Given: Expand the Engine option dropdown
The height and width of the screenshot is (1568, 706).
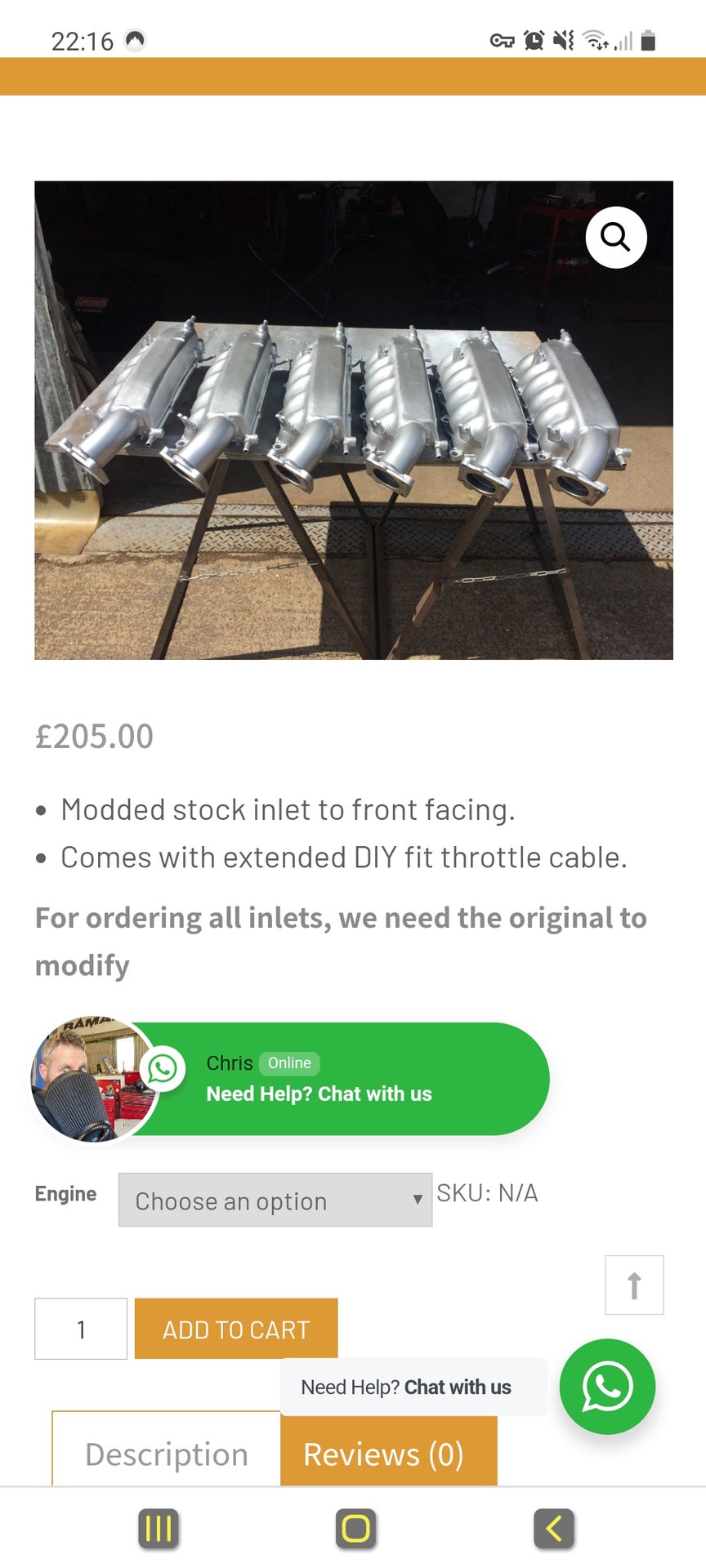Looking at the screenshot, I should pyautogui.click(x=275, y=1200).
